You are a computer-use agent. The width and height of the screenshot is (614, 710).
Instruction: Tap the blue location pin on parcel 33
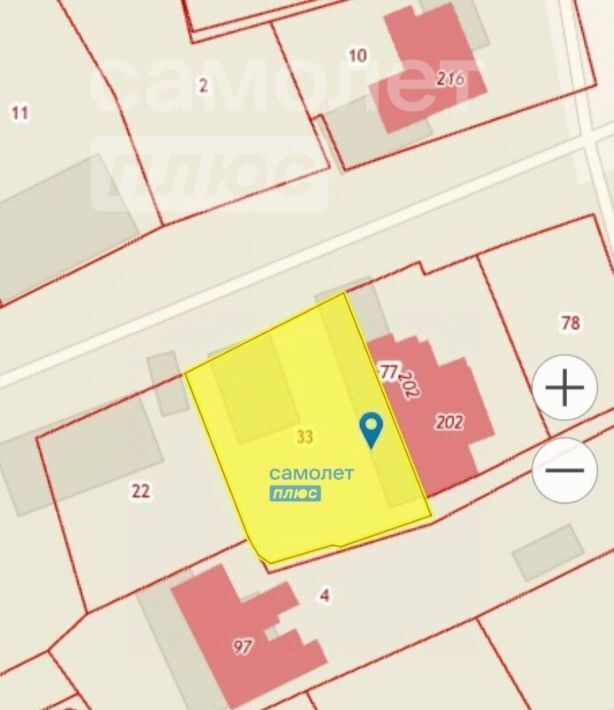click(371, 430)
